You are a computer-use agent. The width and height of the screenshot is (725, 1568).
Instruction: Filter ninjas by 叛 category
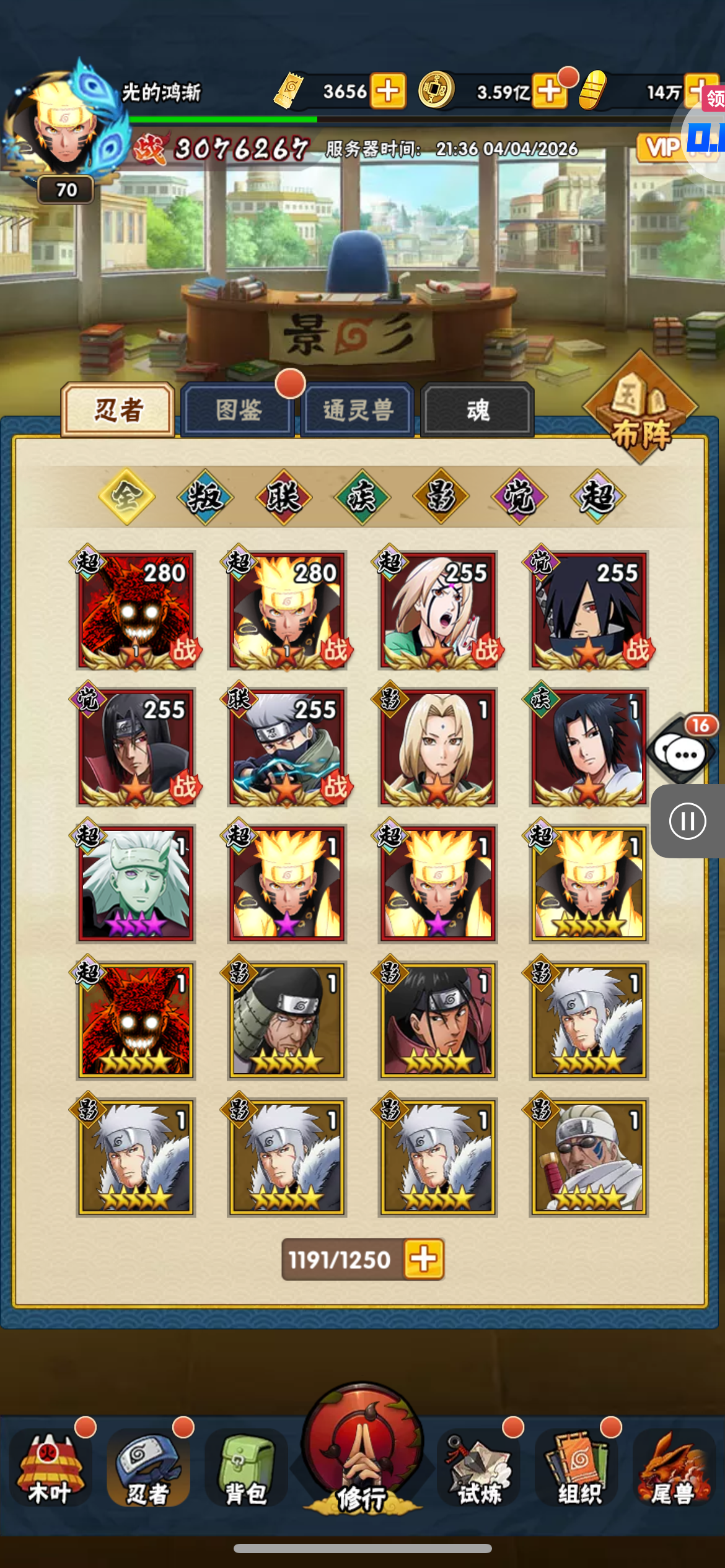tap(205, 497)
